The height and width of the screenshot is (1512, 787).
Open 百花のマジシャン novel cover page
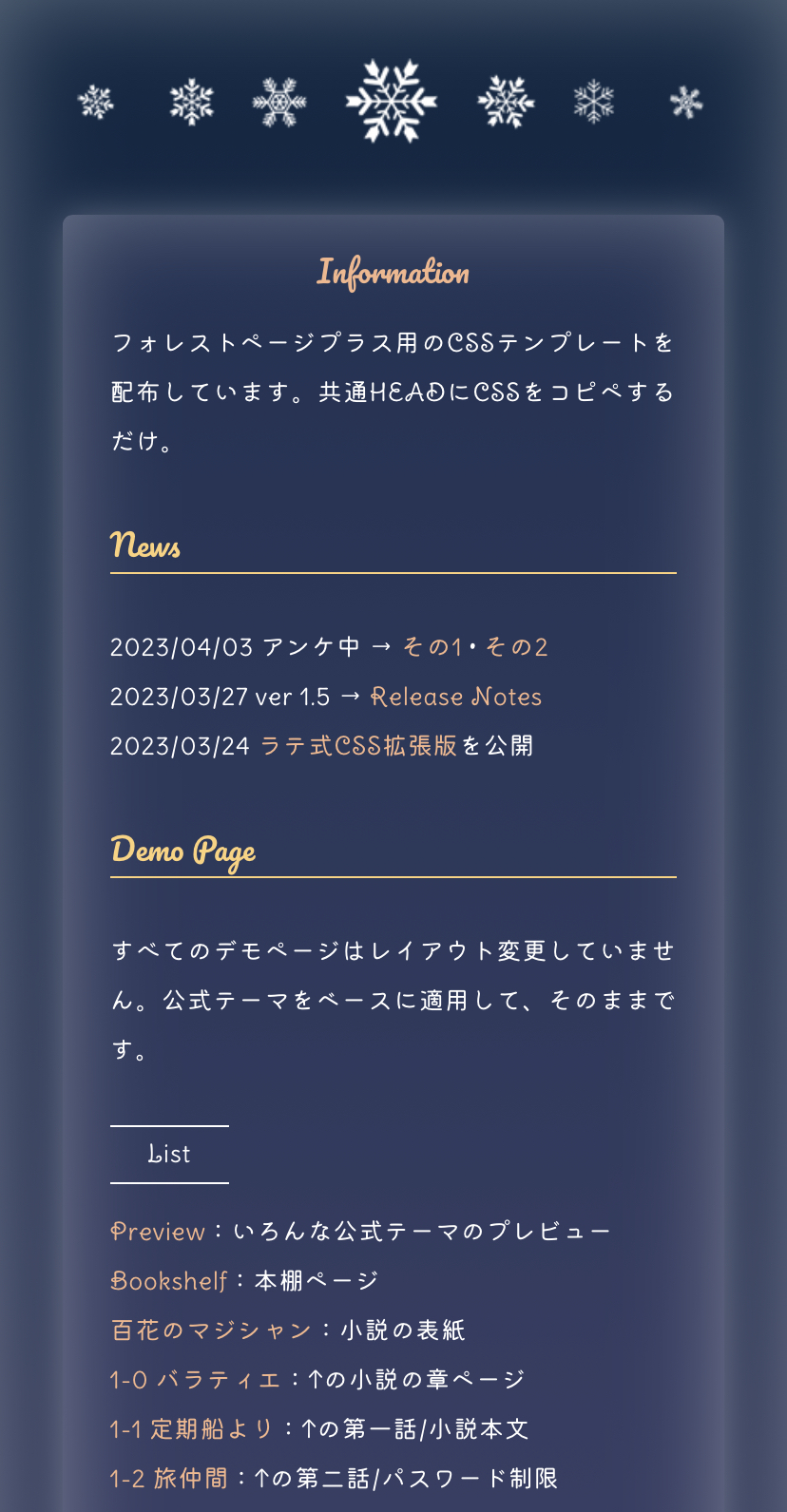point(211,1330)
